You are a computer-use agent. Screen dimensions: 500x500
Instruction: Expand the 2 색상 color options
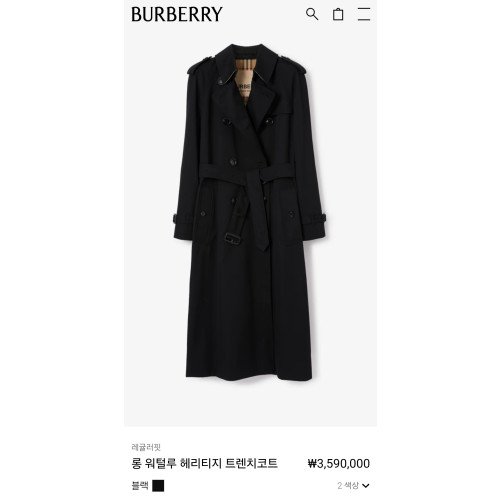[353, 485]
